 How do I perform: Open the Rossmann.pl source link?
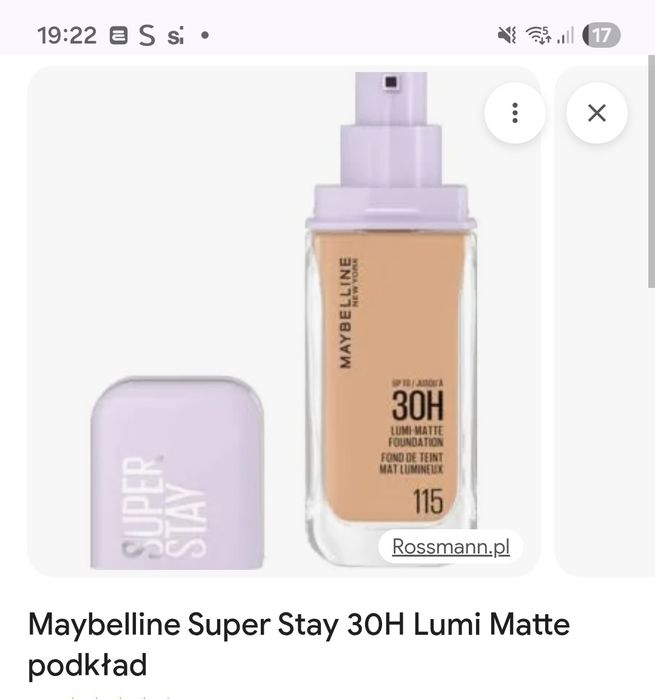(451, 547)
